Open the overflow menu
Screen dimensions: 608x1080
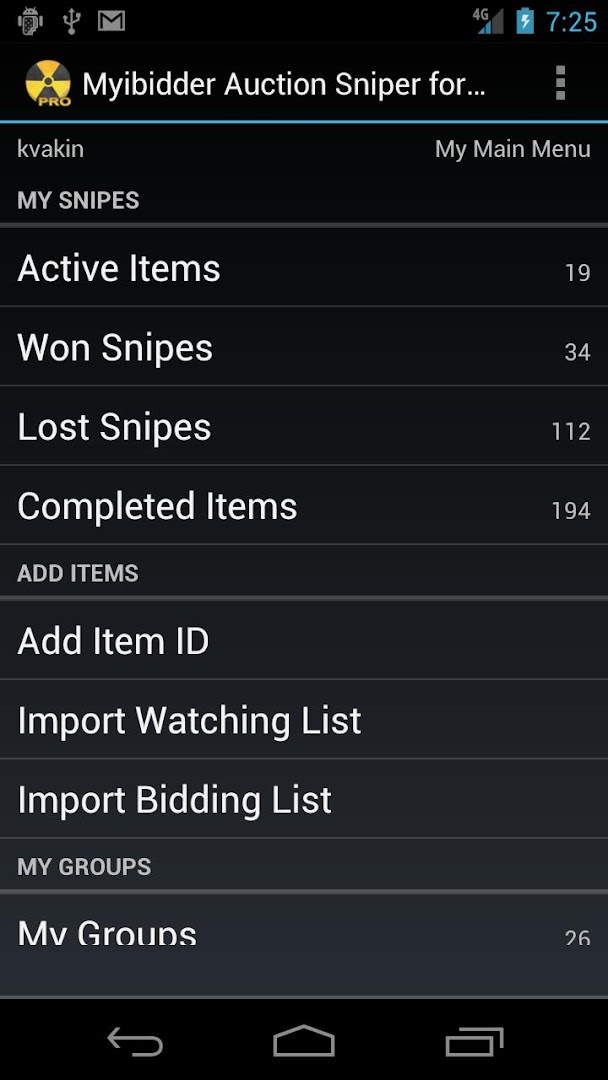point(560,84)
